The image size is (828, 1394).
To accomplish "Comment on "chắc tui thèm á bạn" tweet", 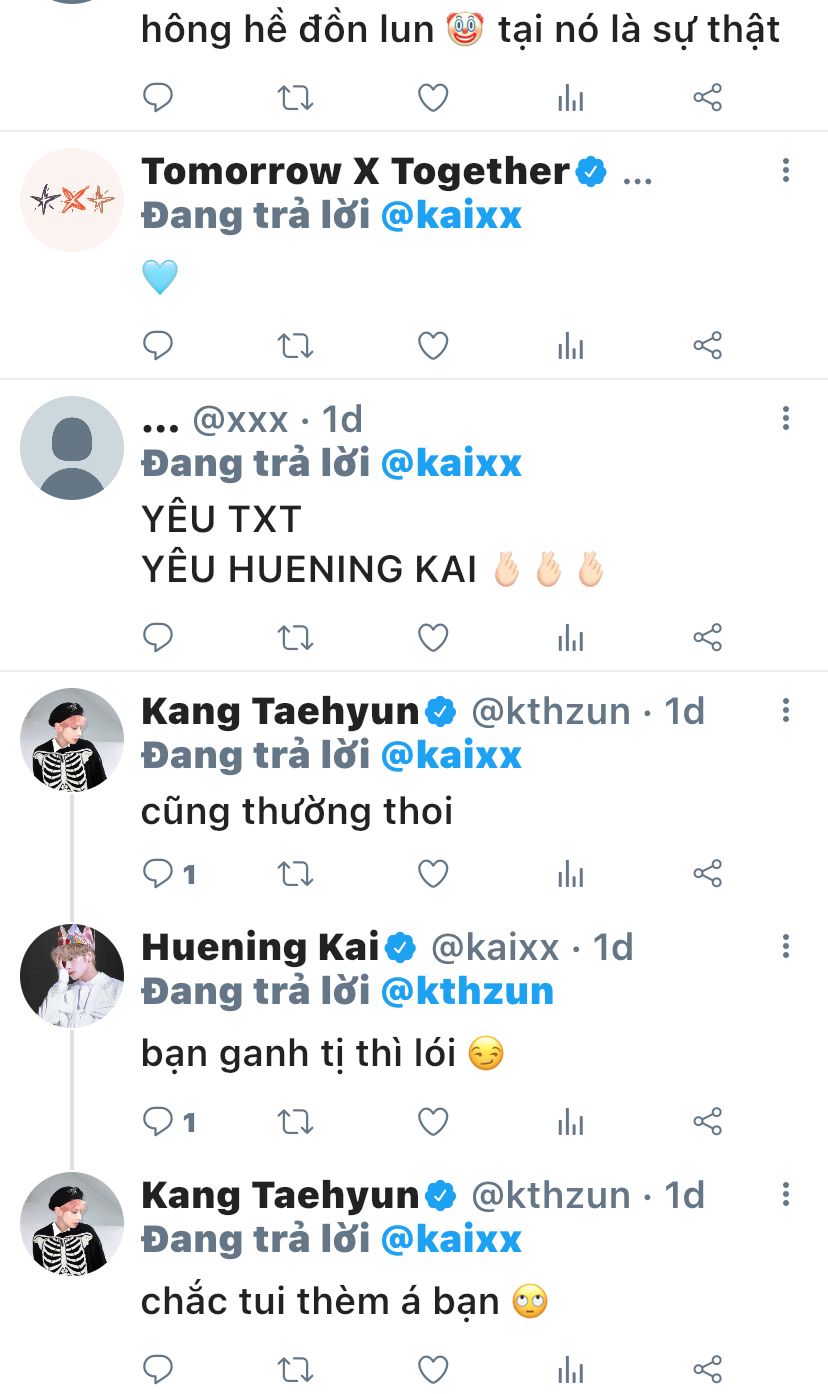I will (x=159, y=1368).
